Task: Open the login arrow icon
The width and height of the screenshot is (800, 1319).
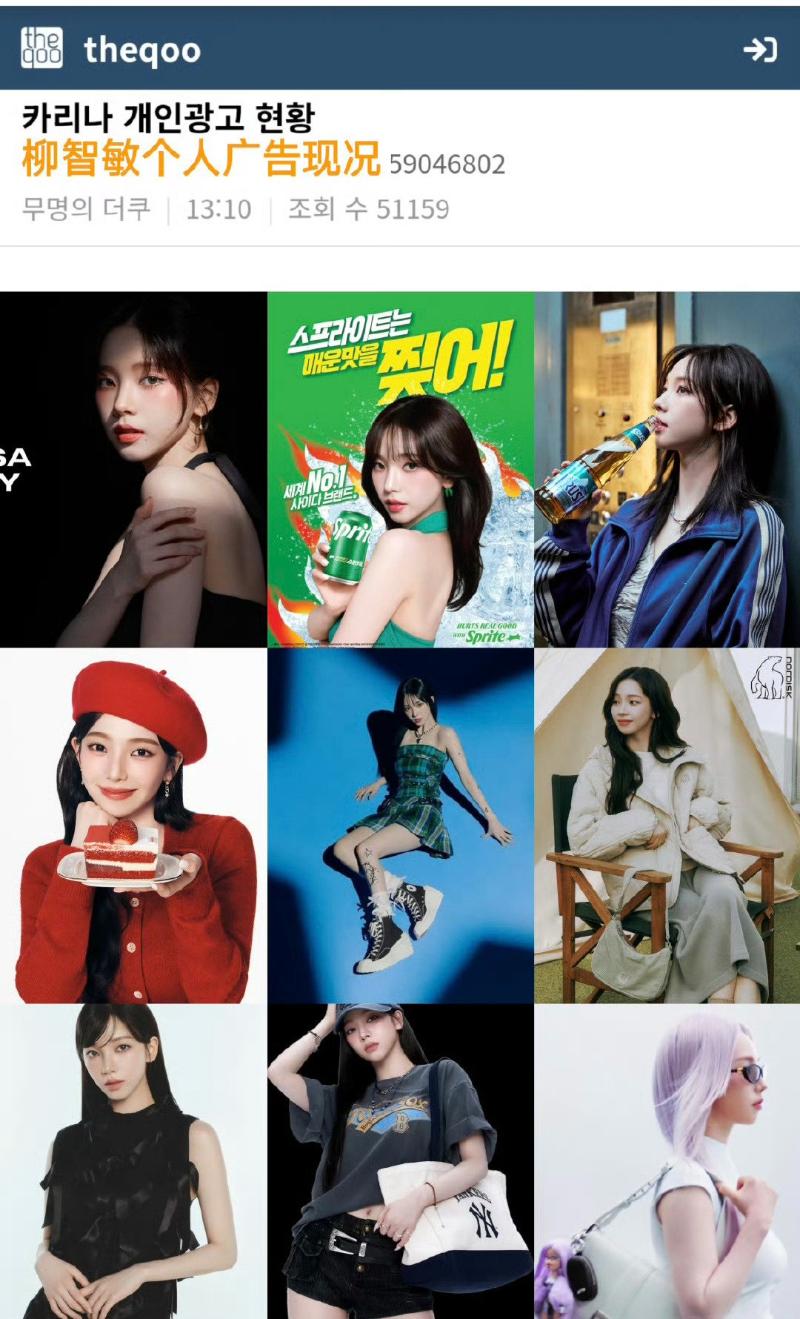Action: click(x=760, y=49)
